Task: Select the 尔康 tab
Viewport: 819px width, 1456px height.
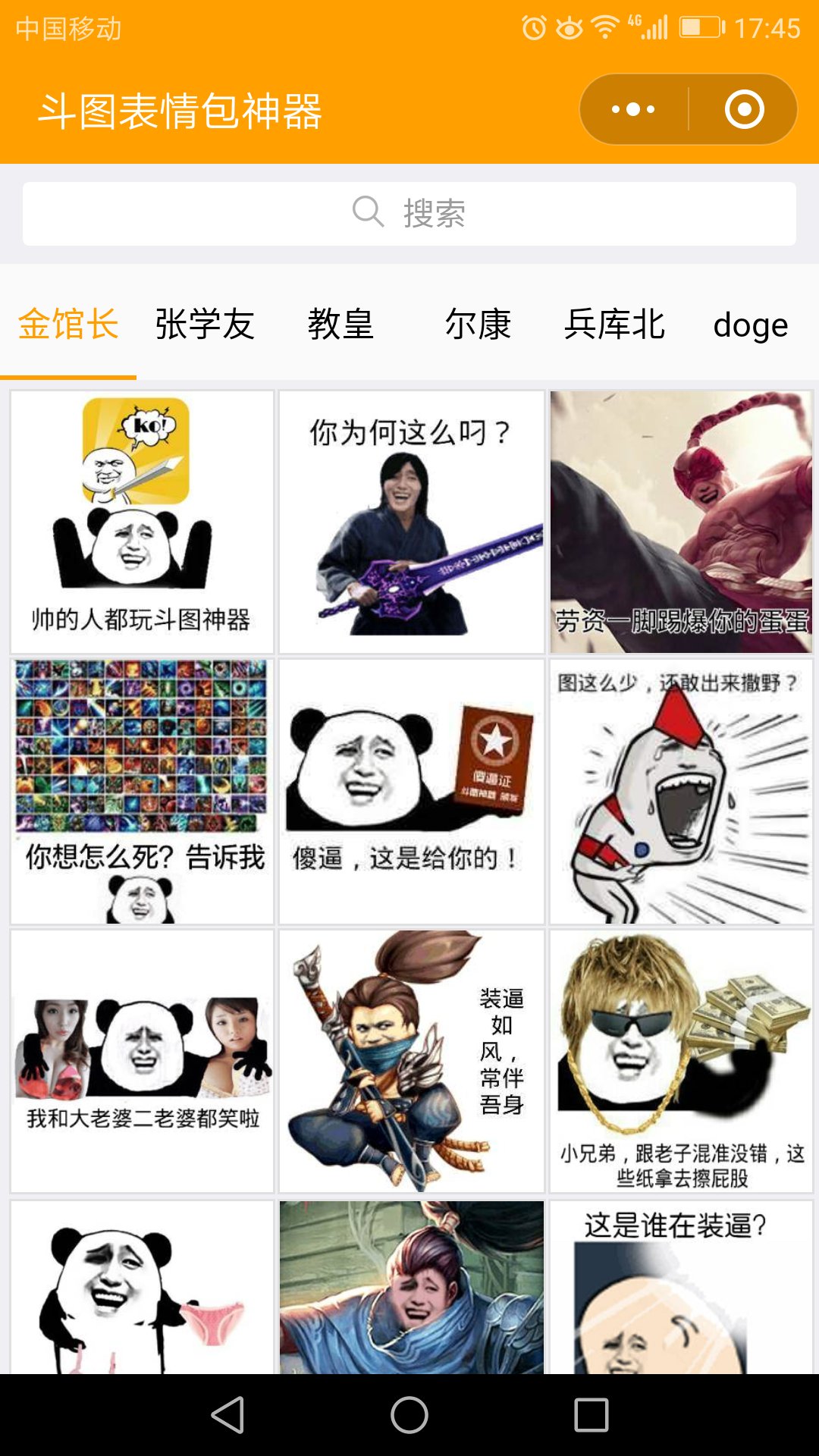Action: point(479,325)
